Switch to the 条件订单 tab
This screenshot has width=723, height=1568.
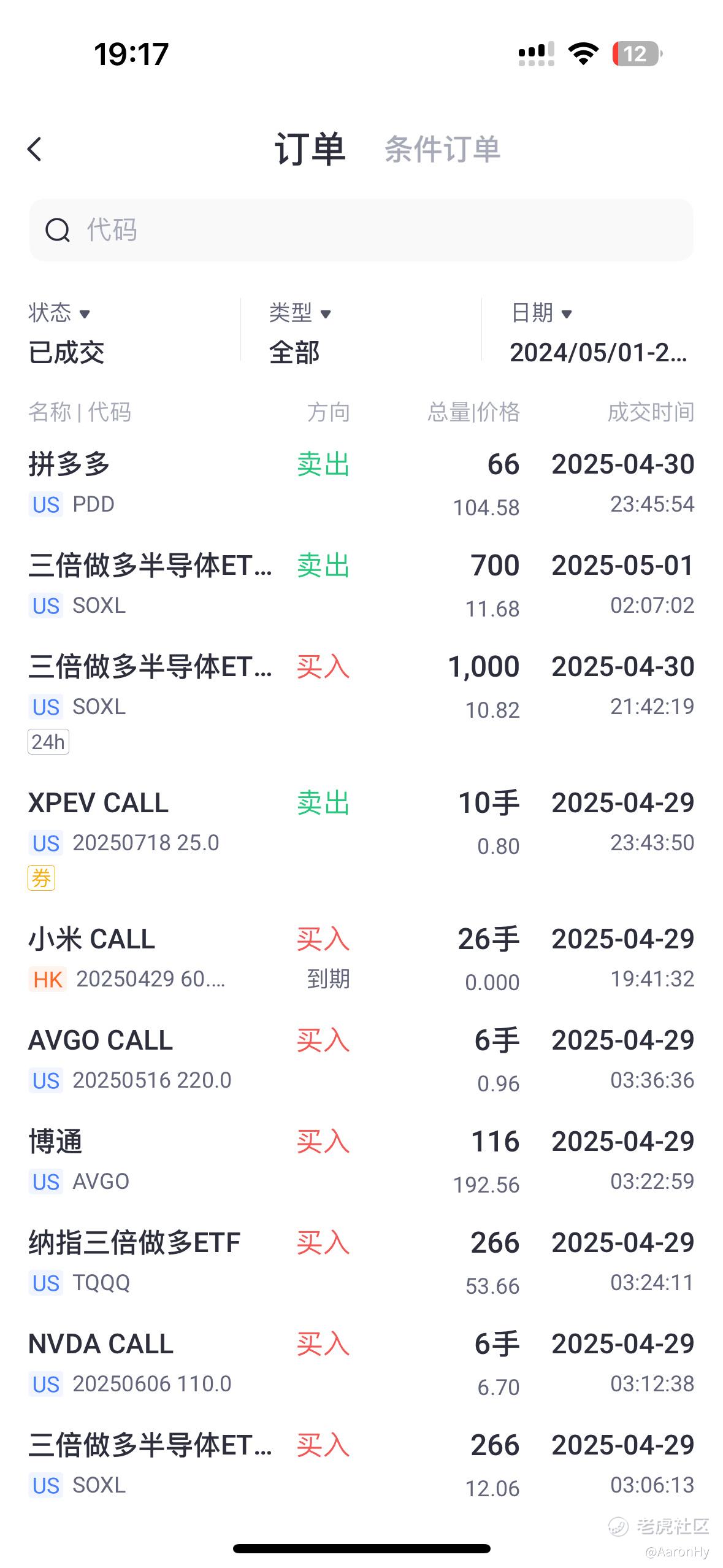(442, 149)
